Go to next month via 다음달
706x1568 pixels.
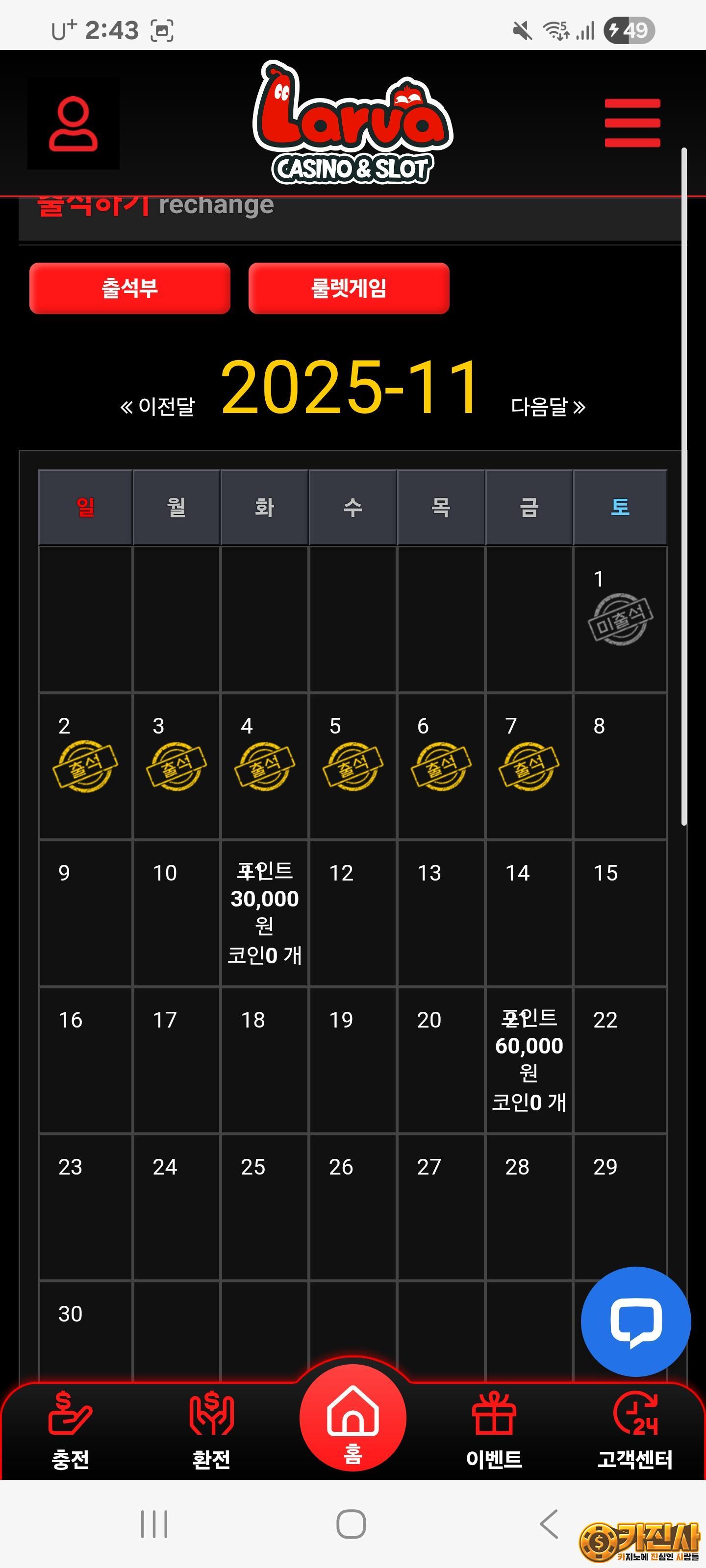[x=548, y=406]
